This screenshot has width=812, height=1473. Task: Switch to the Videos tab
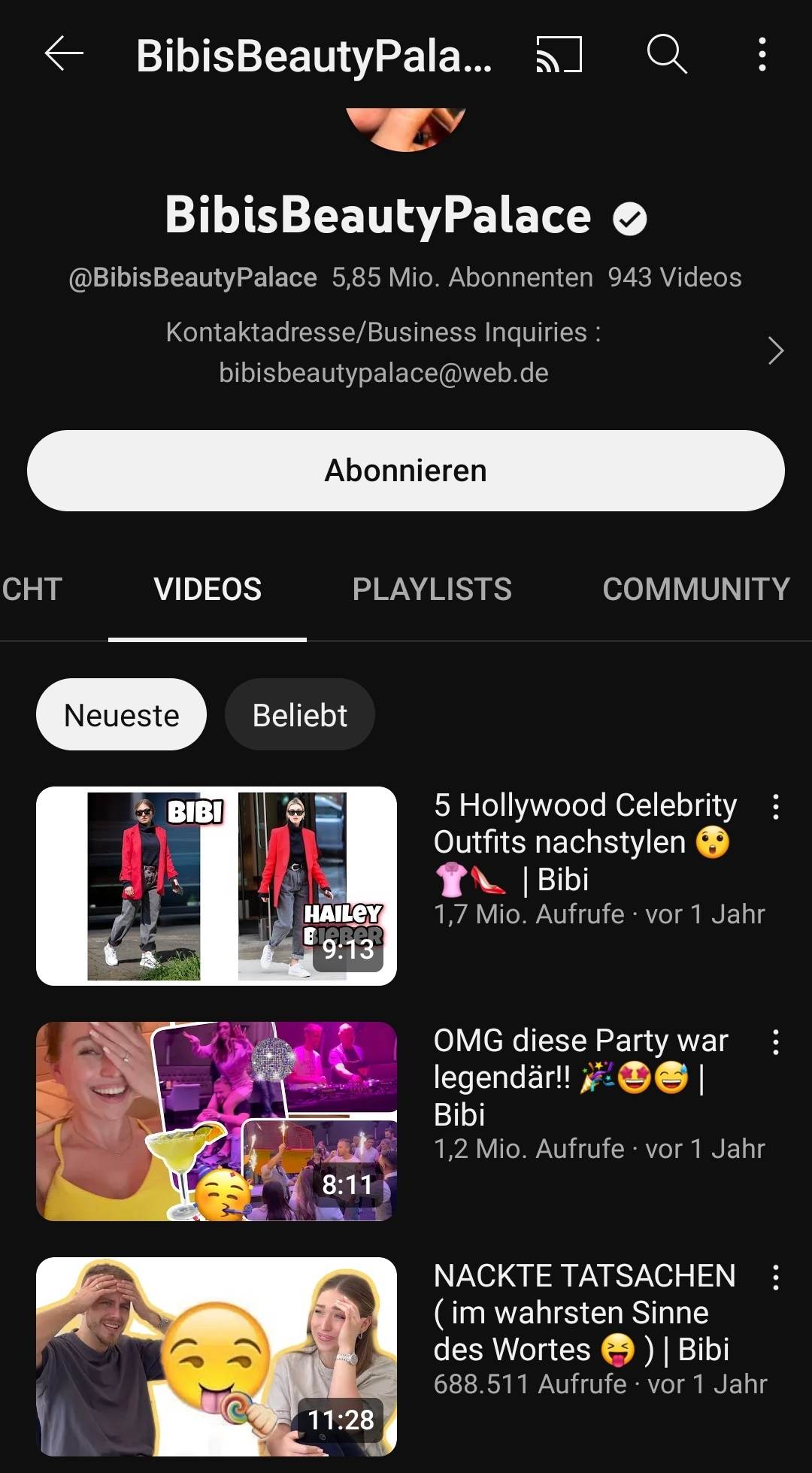click(x=208, y=589)
